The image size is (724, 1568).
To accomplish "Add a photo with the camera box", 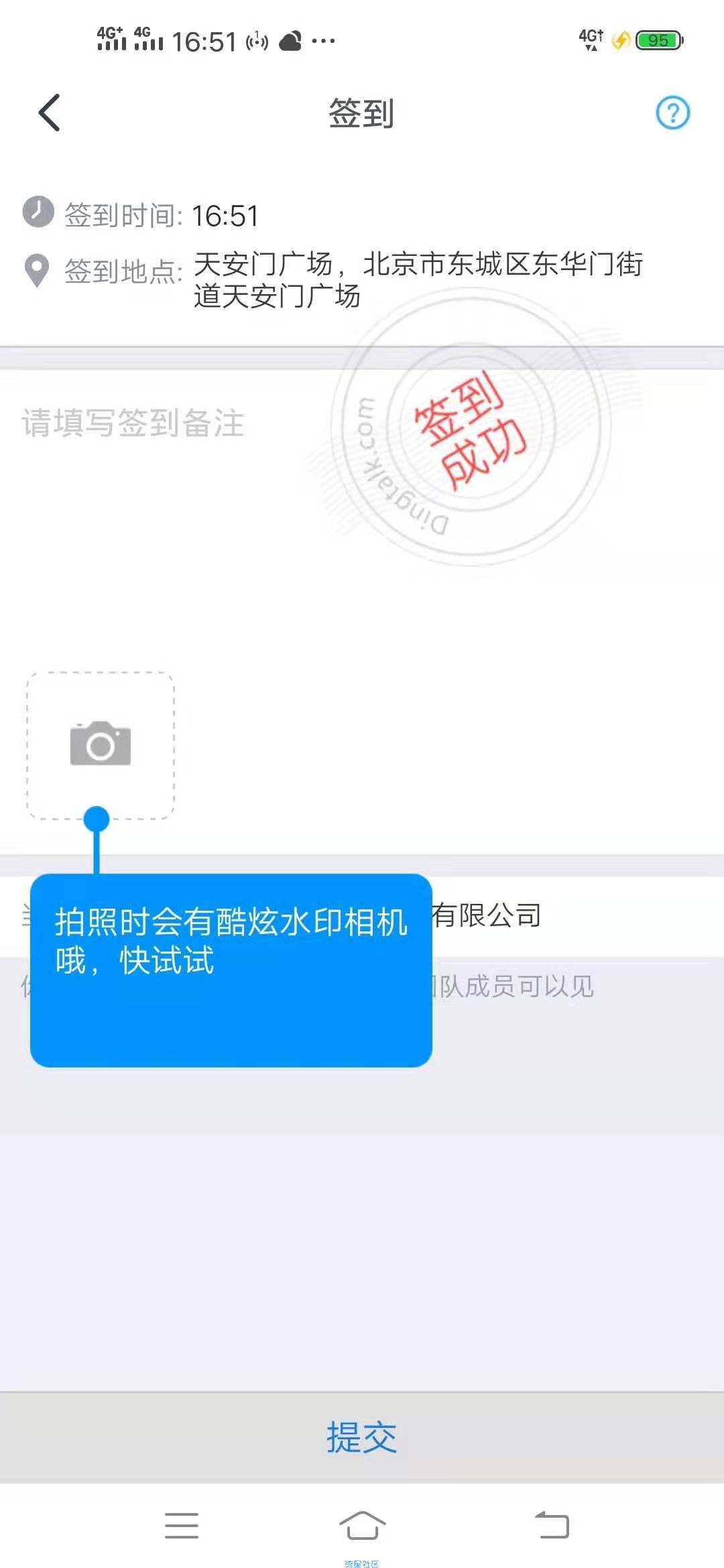I will [101, 744].
